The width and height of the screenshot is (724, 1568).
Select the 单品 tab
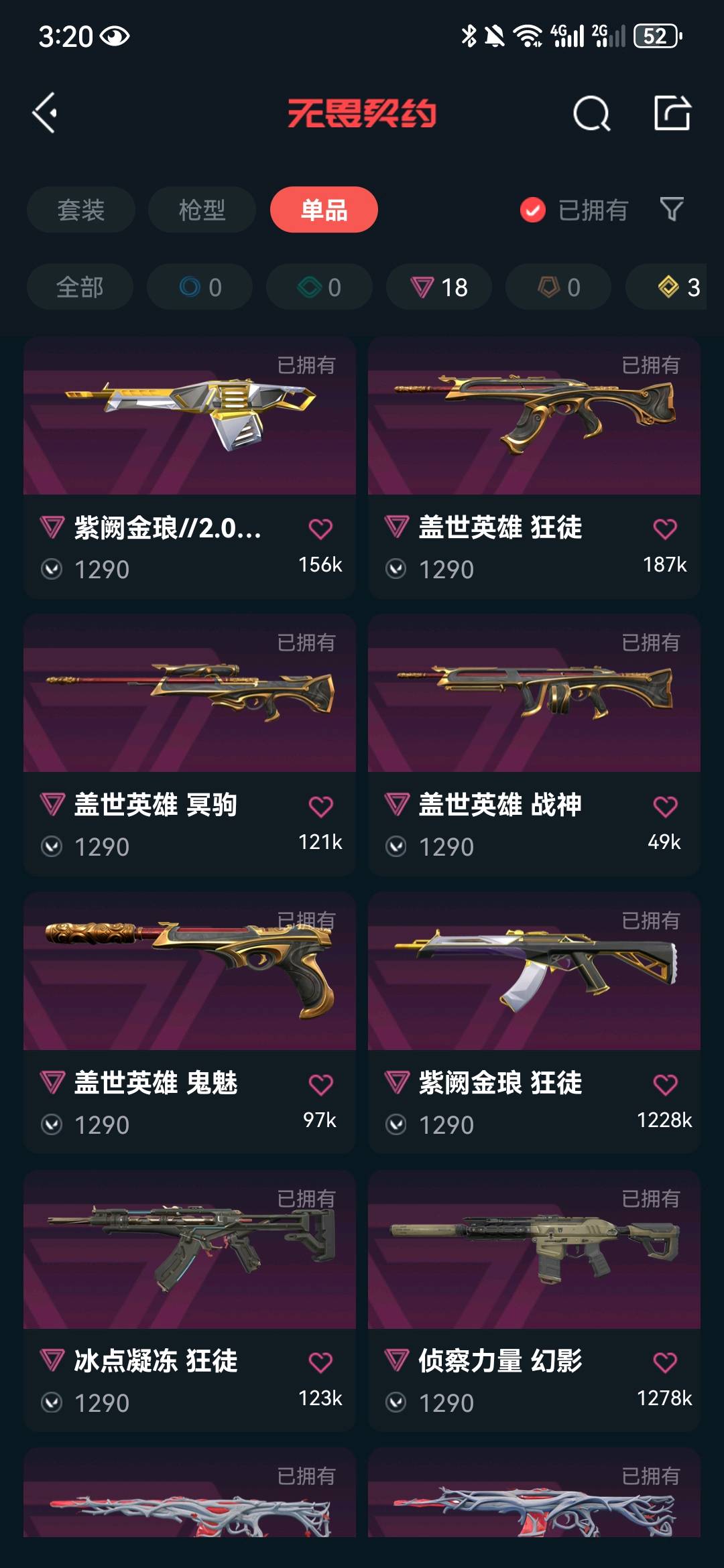point(324,210)
